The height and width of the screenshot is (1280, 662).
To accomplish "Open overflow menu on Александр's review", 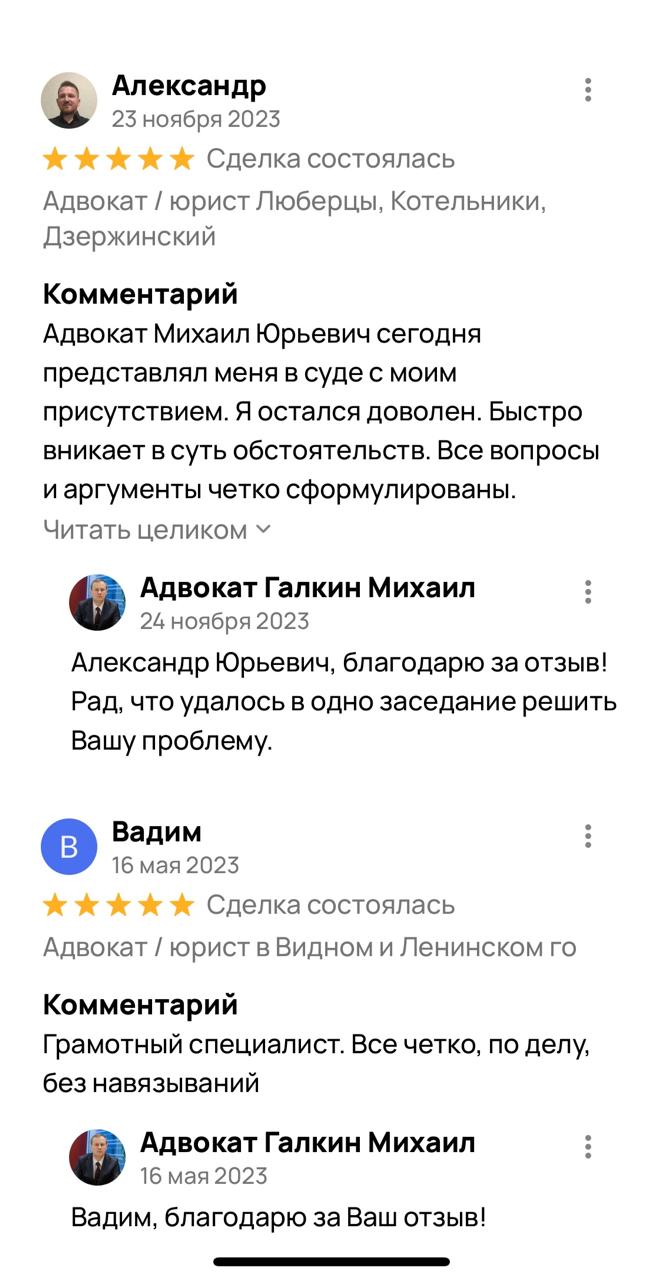I will 588,90.
